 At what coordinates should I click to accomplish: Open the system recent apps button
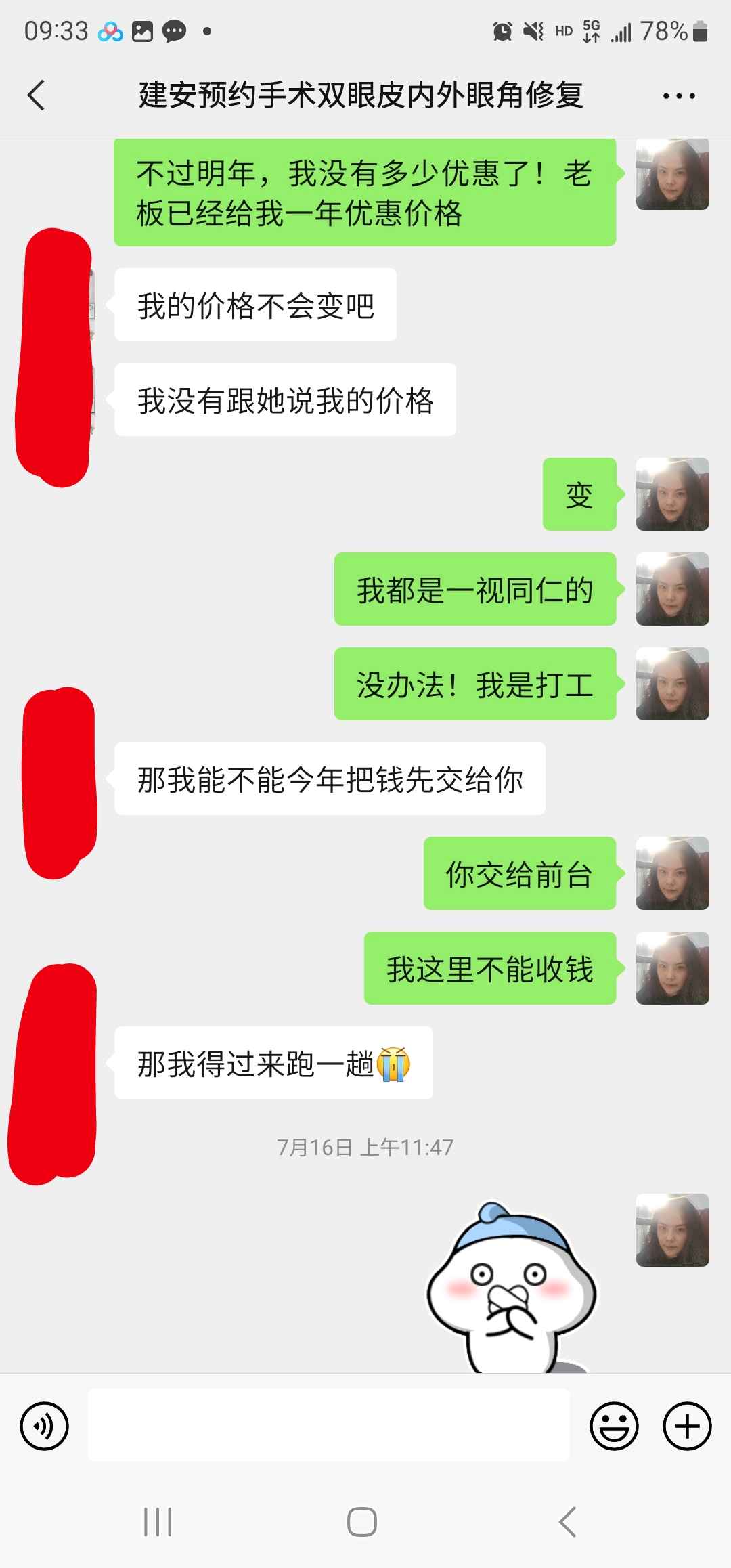(x=158, y=1522)
